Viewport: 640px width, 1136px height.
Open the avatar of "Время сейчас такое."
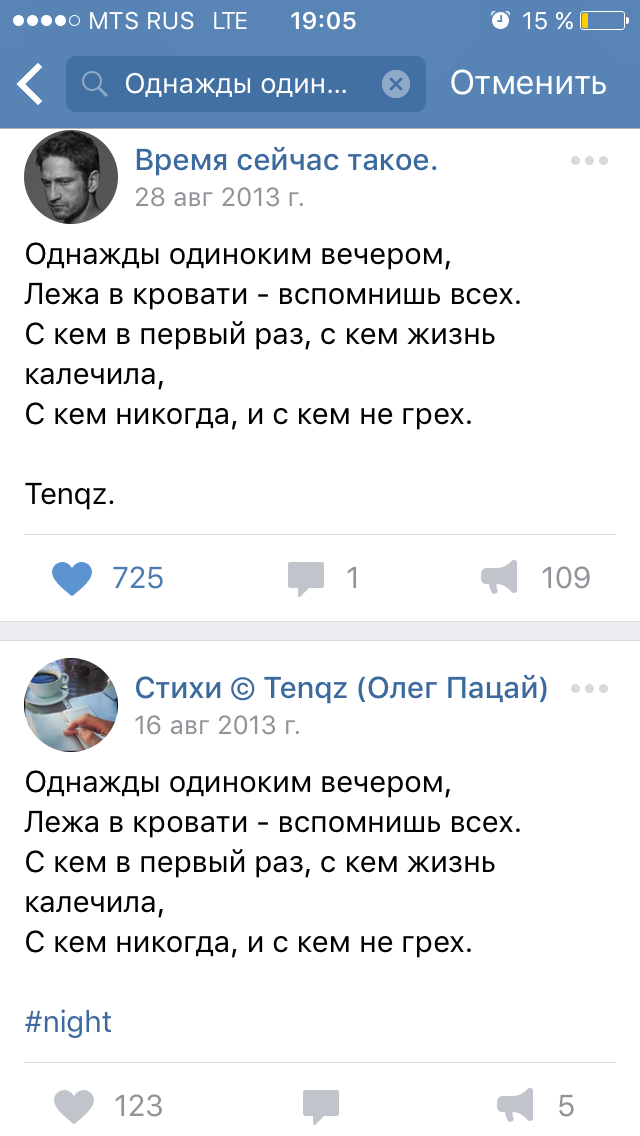[x=71, y=178]
